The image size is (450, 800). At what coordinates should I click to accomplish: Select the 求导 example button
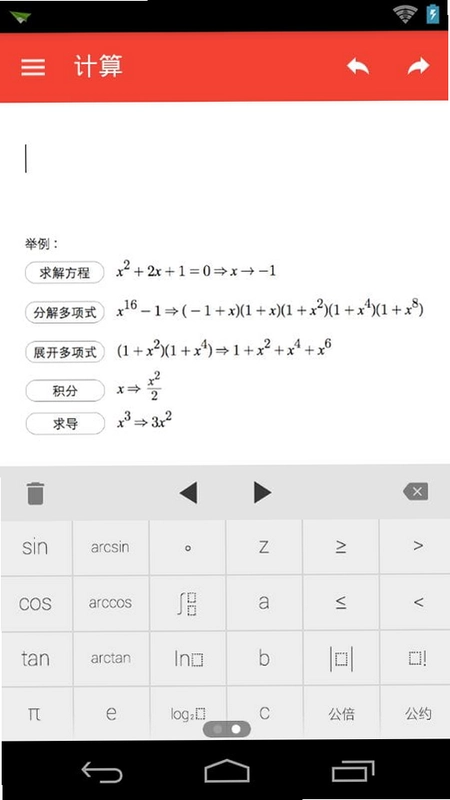coord(65,423)
